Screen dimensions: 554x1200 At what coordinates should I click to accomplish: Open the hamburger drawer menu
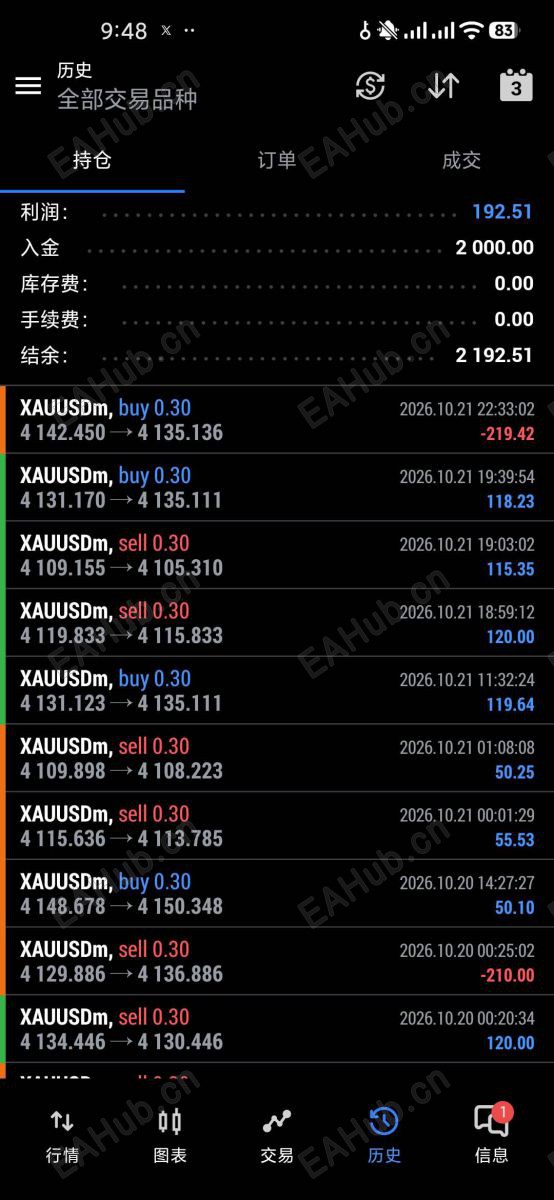[28, 86]
